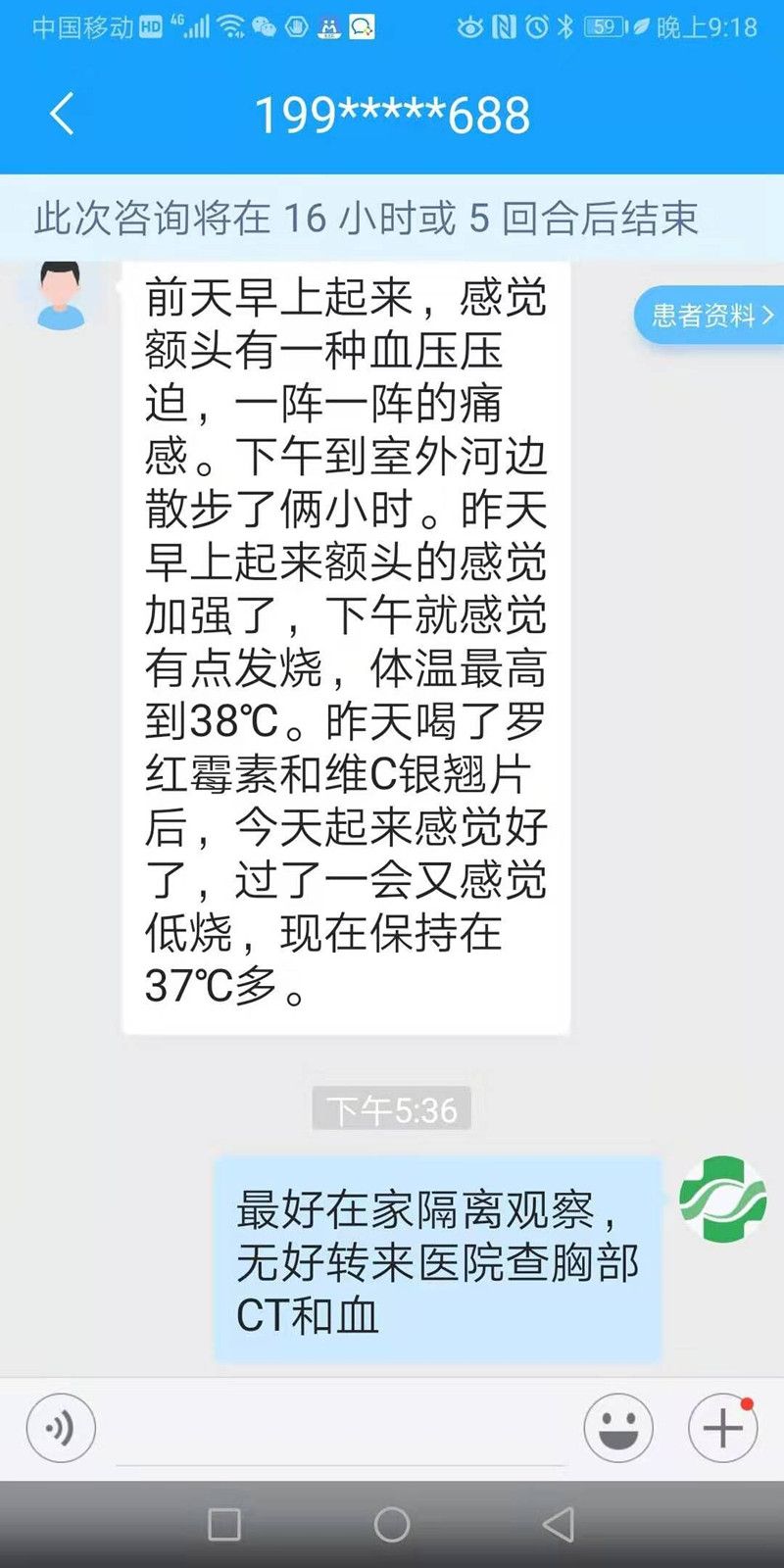Tap the message text input field
This screenshot has height=1568, width=784.
point(340,1431)
